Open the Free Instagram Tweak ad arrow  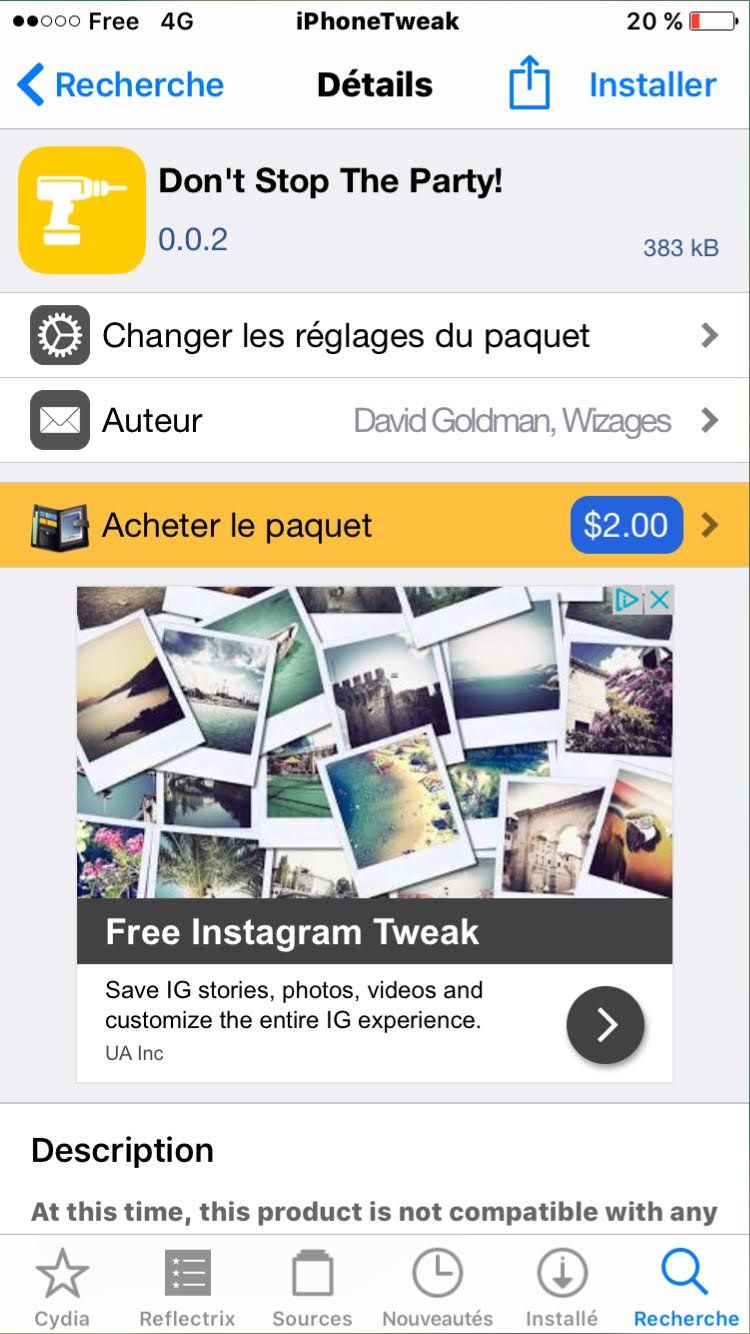click(x=605, y=1025)
